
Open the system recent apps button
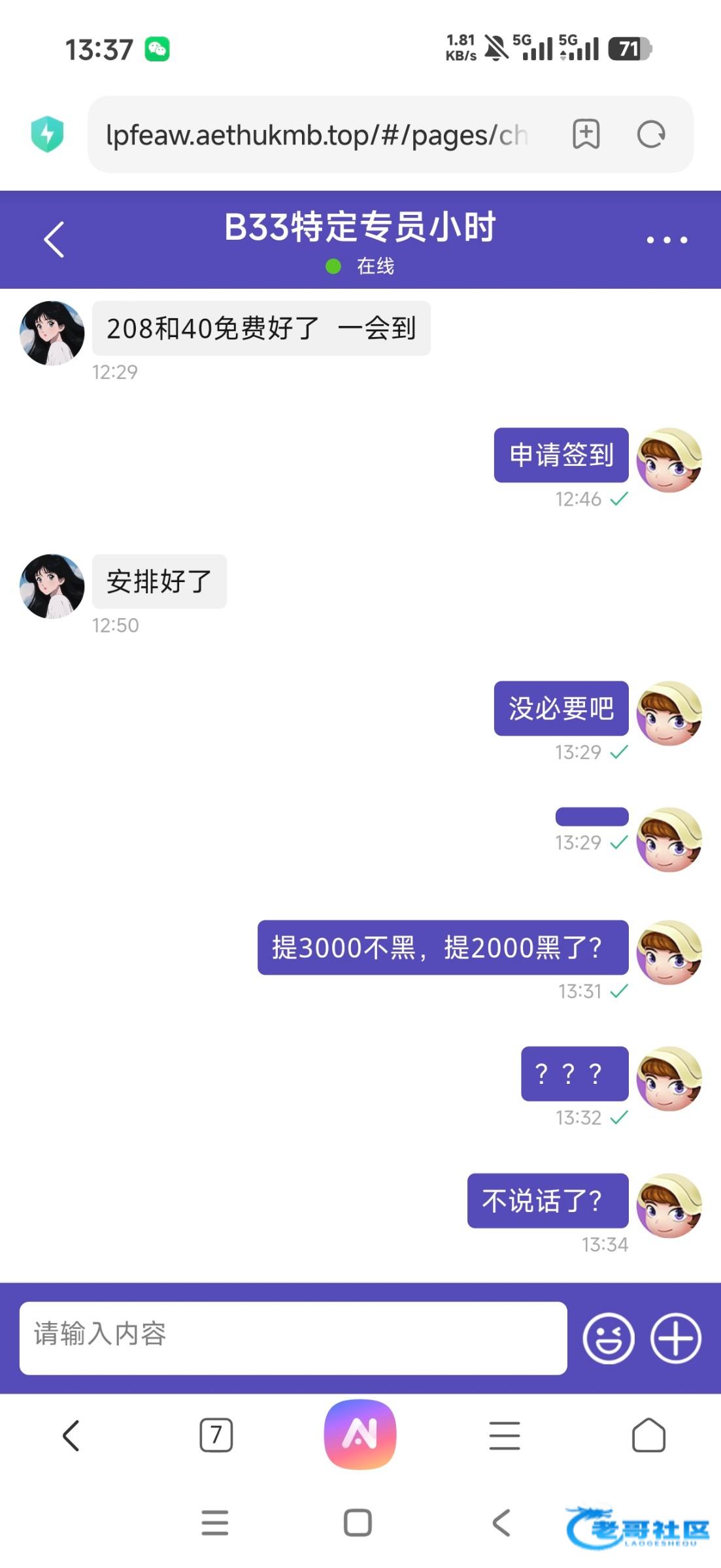pyautogui.click(x=215, y=1522)
